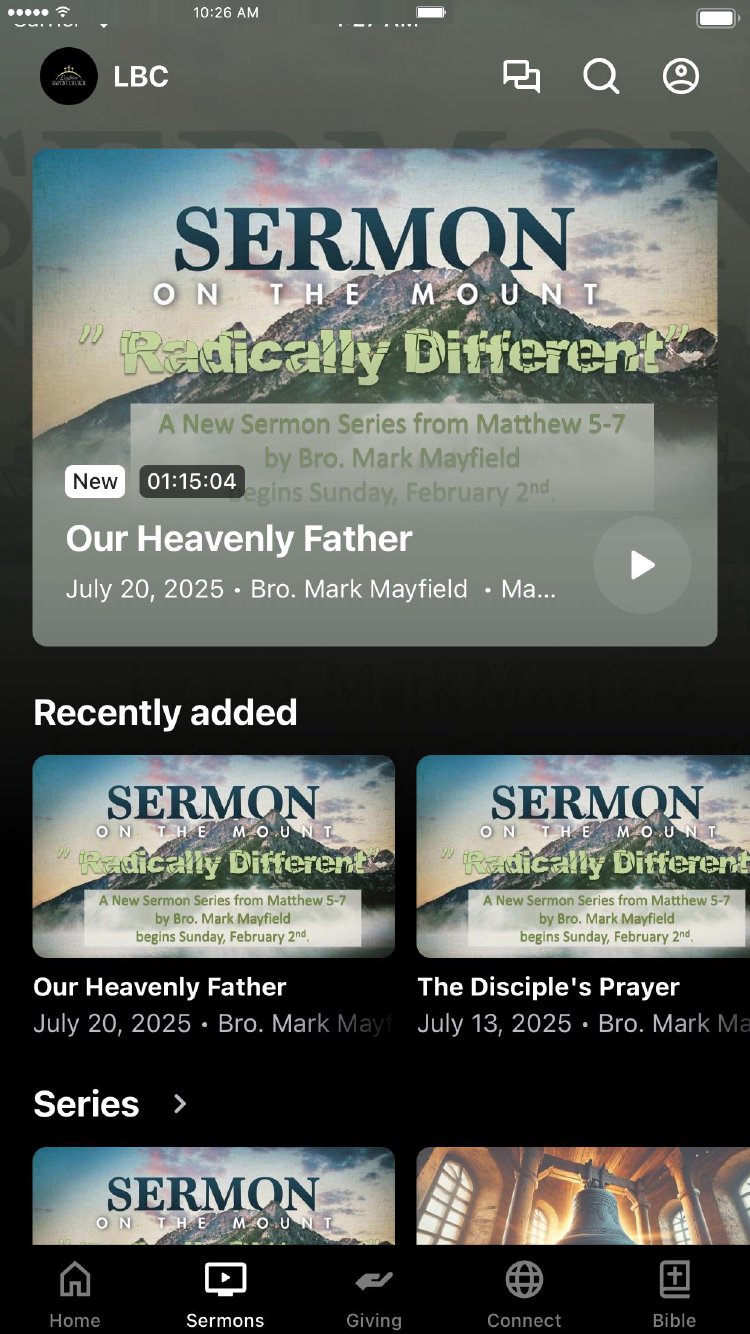Open the Bible tab
This screenshot has height=1334, width=750.
point(674,1294)
